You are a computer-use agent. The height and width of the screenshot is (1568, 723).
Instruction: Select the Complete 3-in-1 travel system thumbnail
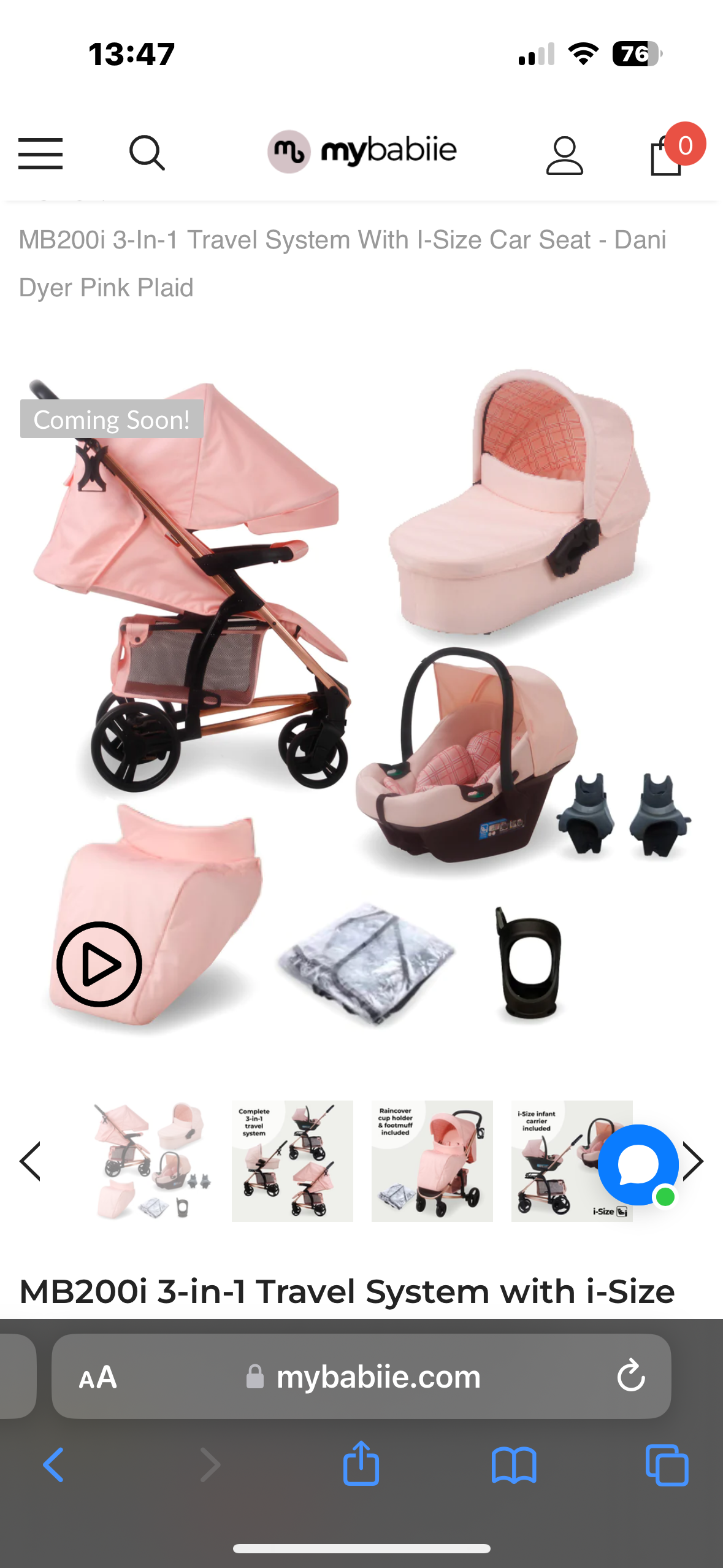tap(292, 1161)
